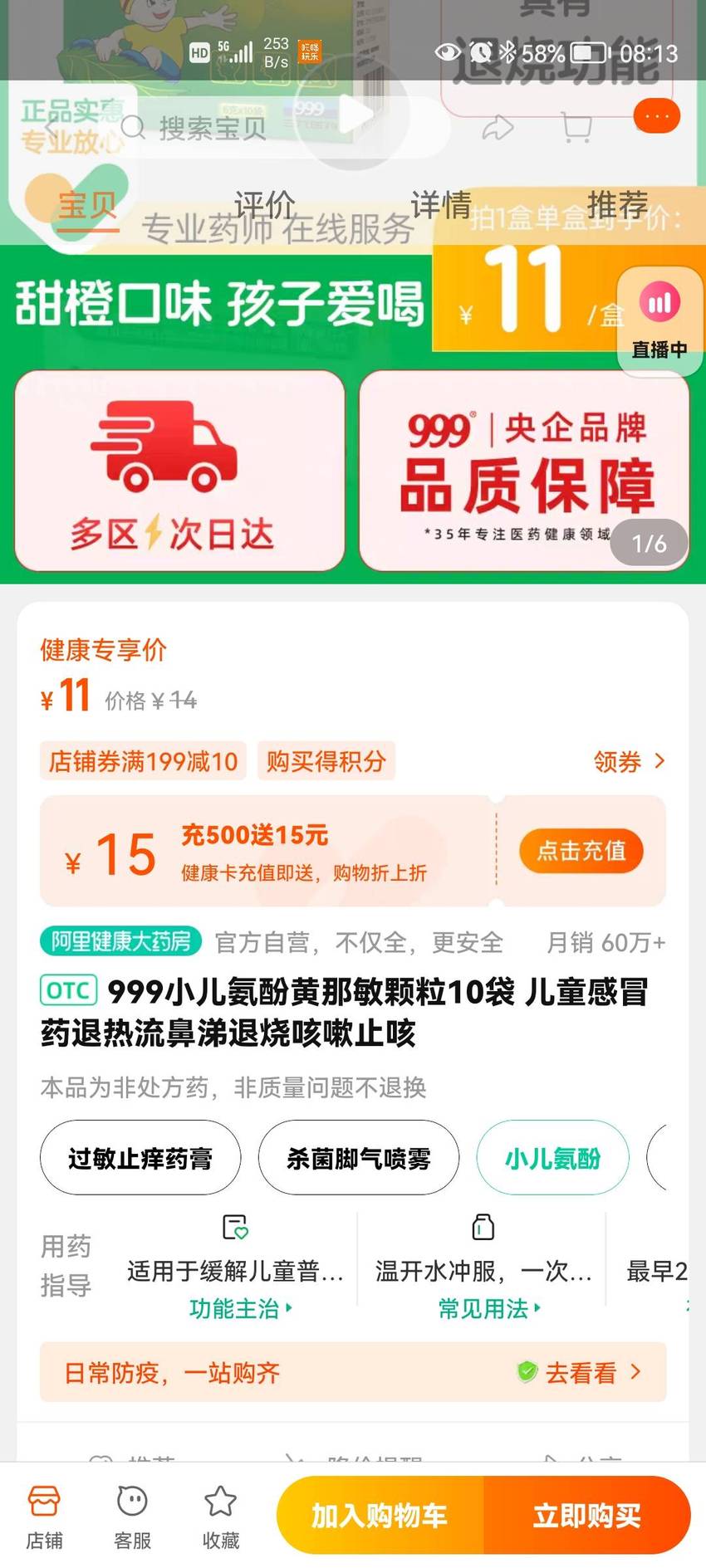Tap the 点击充值 recharge button
The width and height of the screenshot is (706, 1568).
[x=581, y=851]
